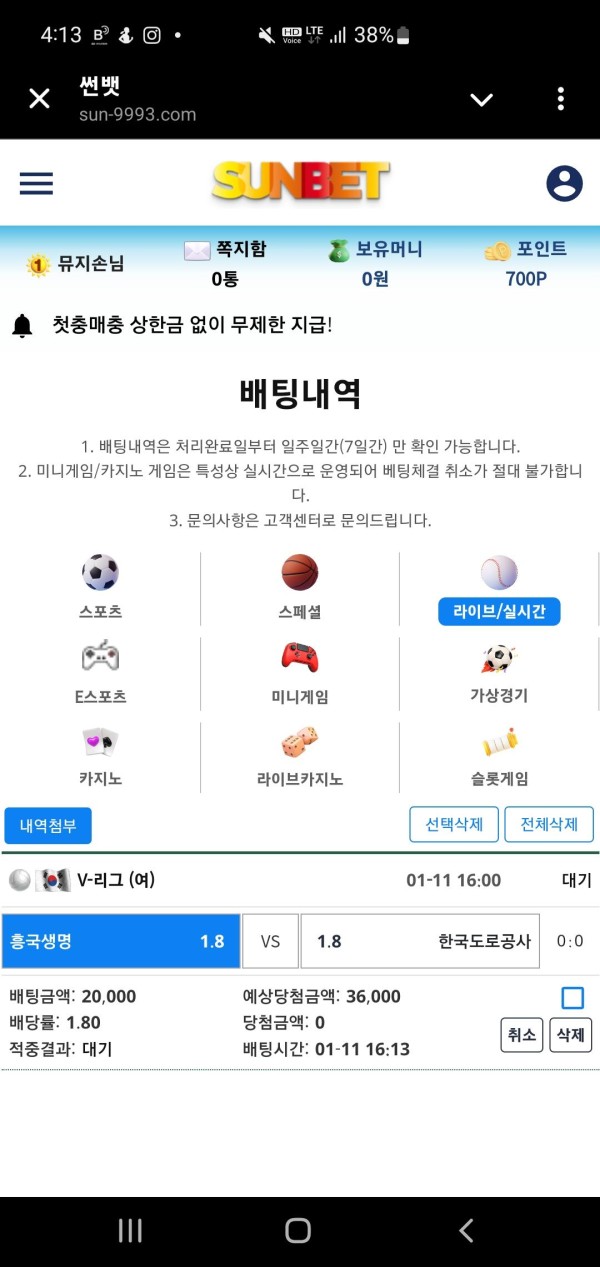The height and width of the screenshot is (1267, 600).
Task: Check the bet selection checkbox
Action: click(572, 997)
